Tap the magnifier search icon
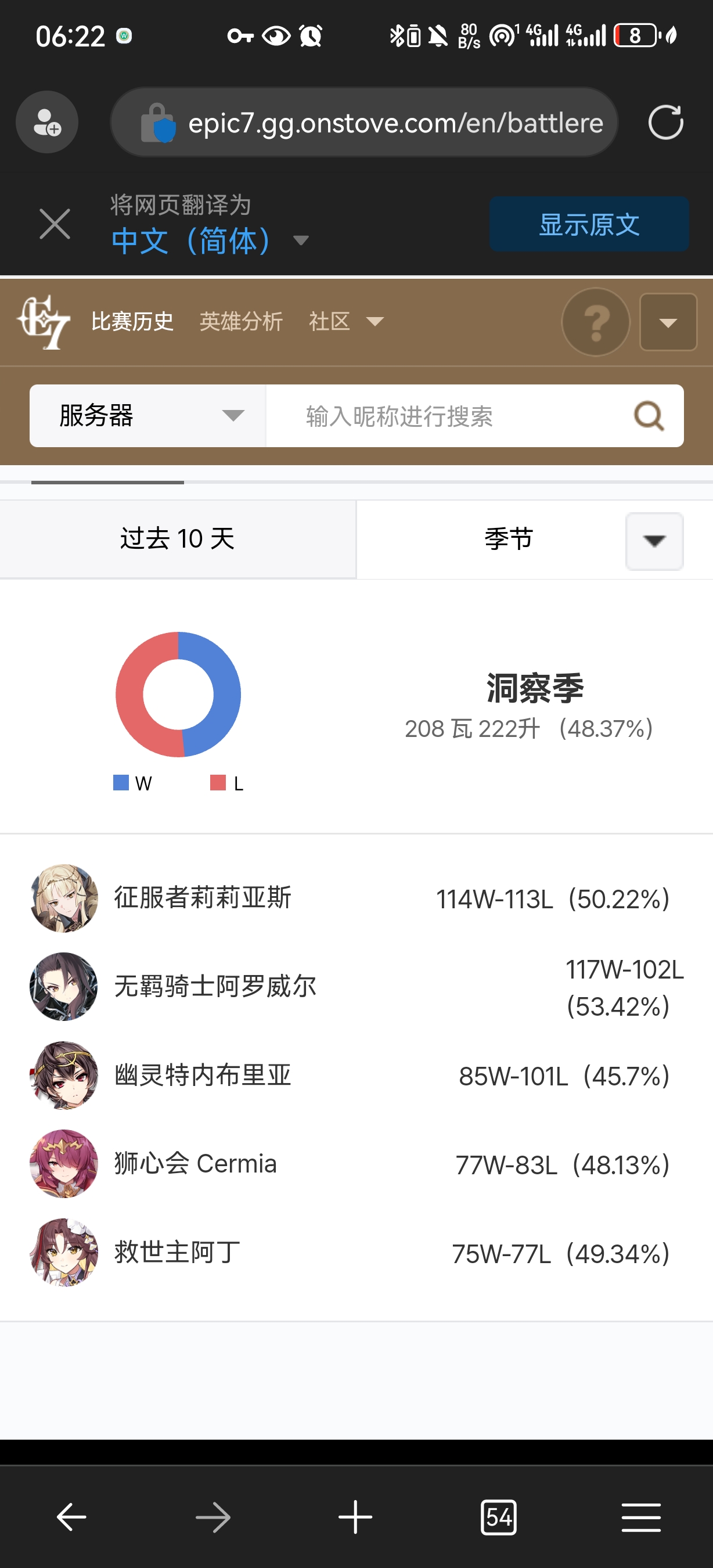Viewport: 713px width, 1568px height. point(649,416)
